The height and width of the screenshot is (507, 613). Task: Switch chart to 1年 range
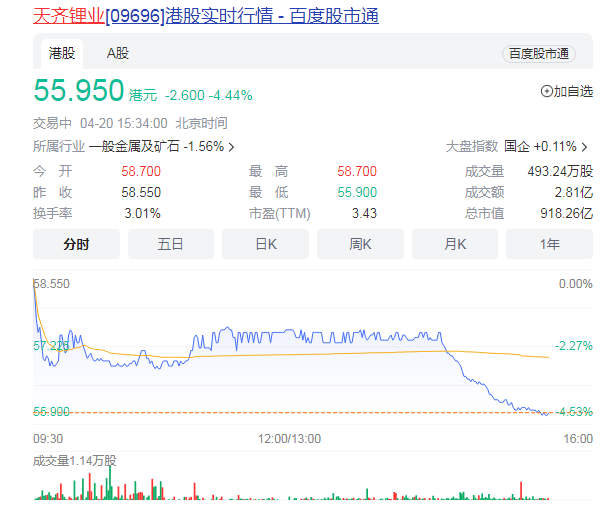coord(549,244)
